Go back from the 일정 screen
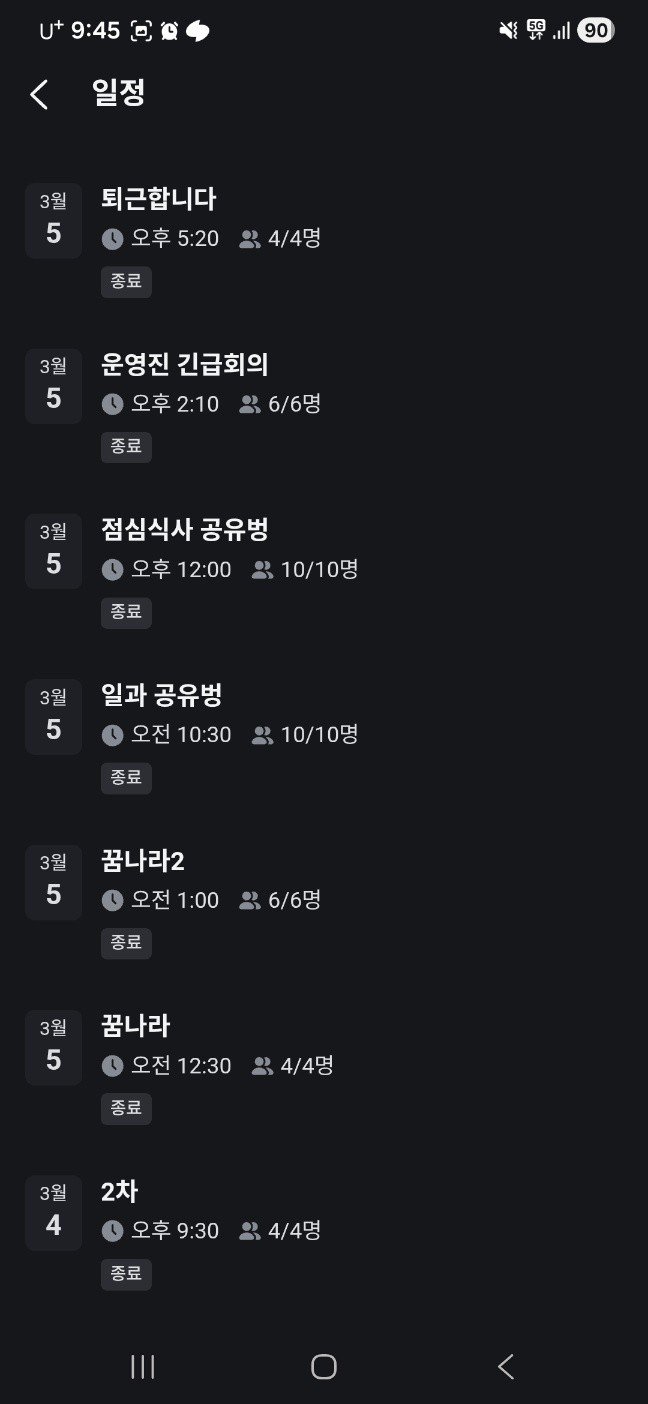This screenshot has width=648, height=1404. coord(39,95)
